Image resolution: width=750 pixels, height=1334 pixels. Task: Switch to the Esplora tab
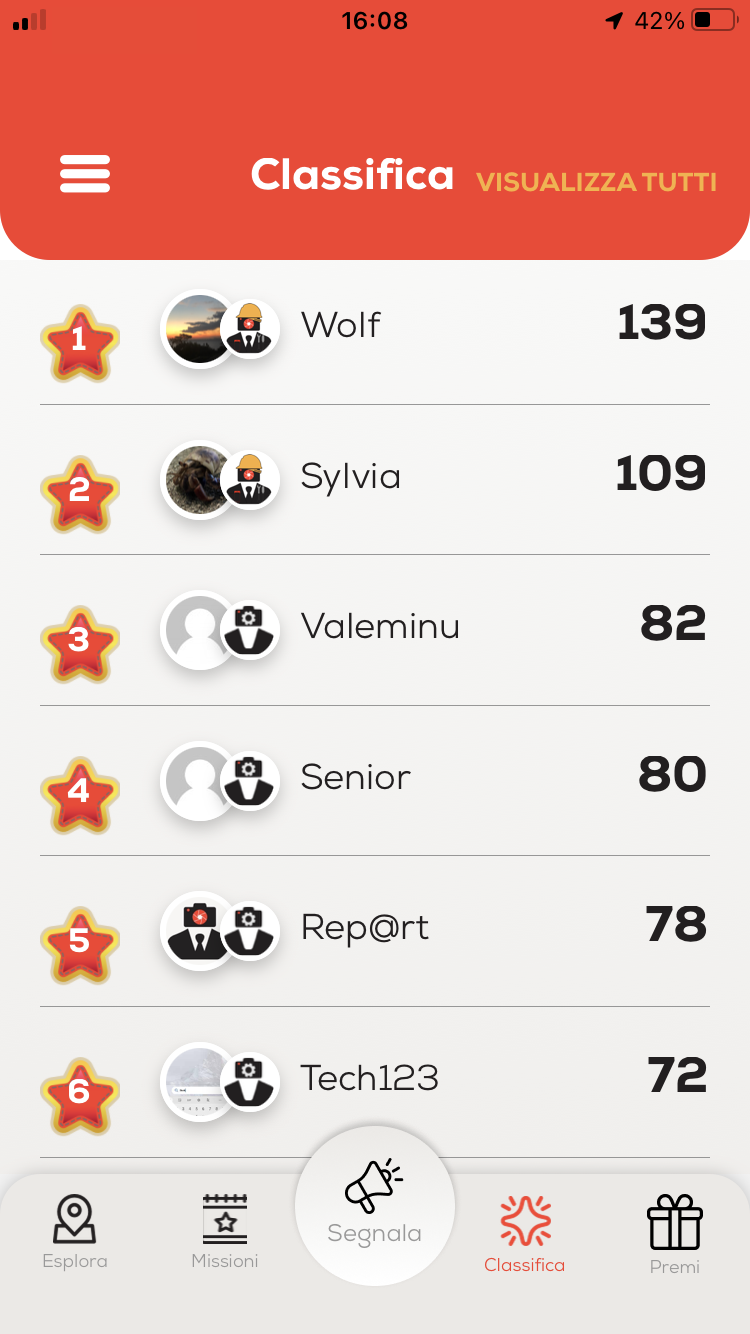75,1231
